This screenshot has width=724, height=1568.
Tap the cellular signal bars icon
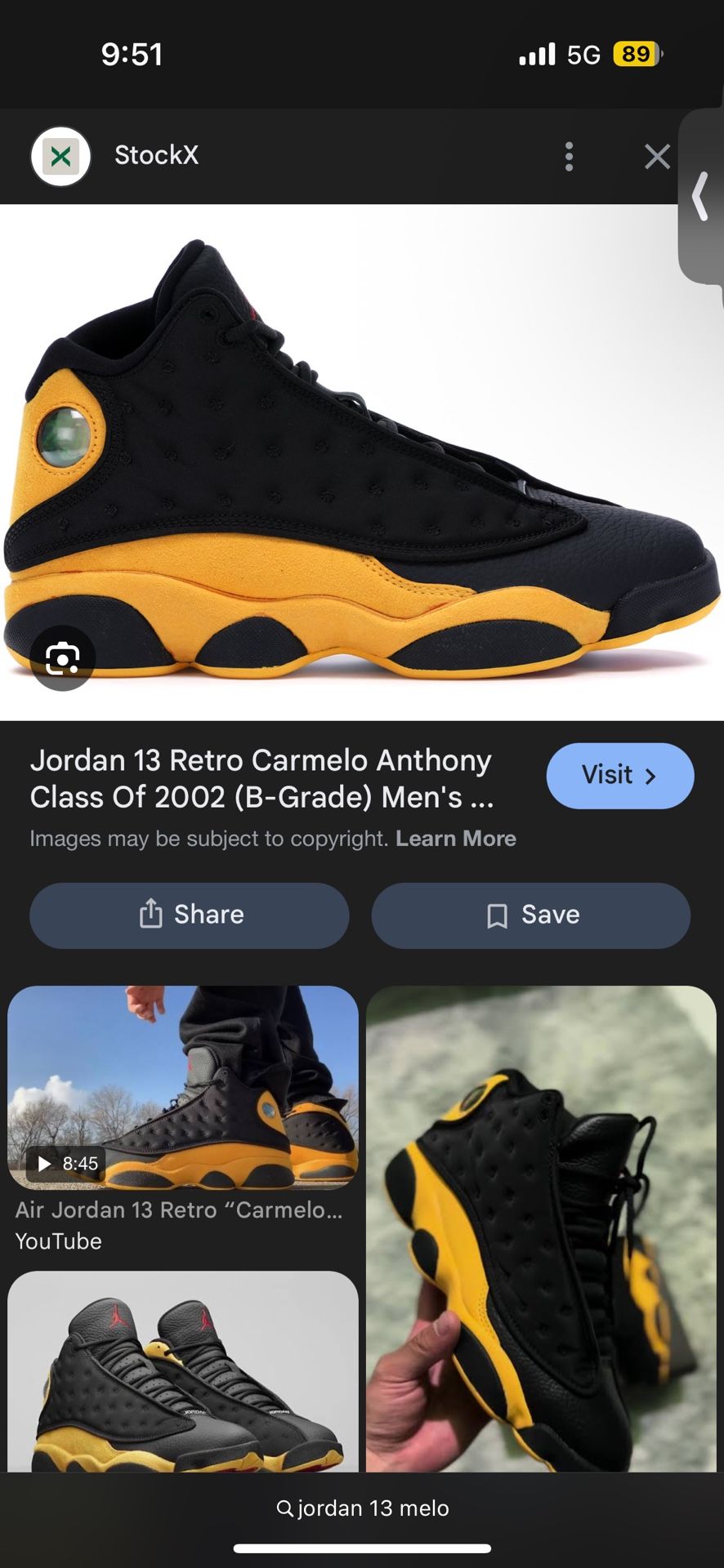[x=538, y=54]
